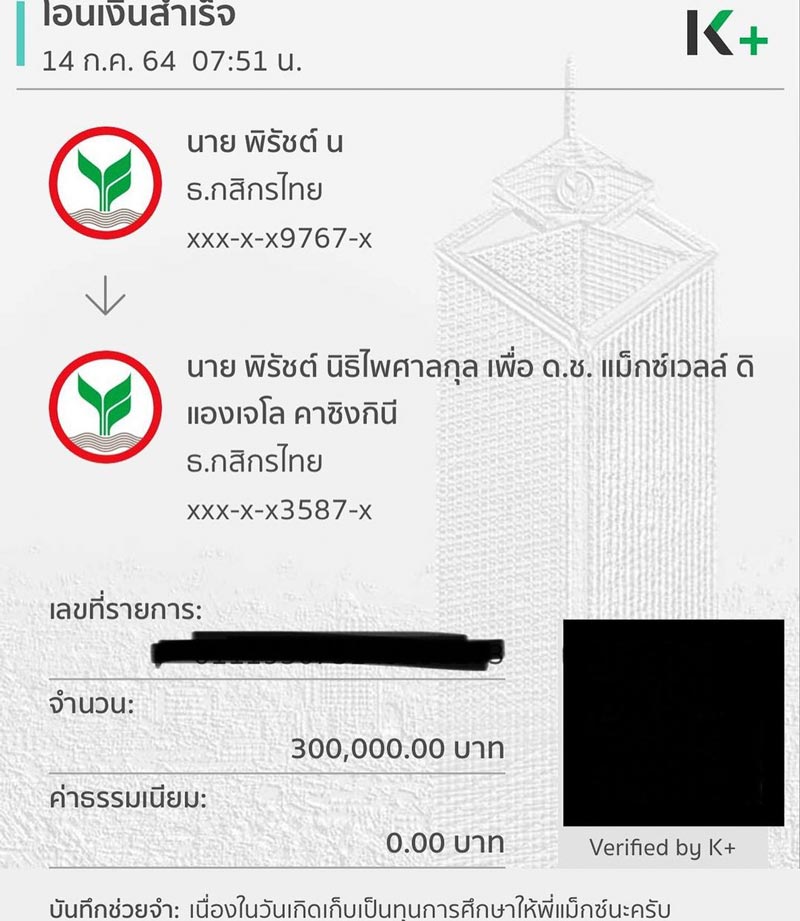Click the K+ logo in the top corner
Viewport: 800px width, 921px height.
[x=724, y=33]
